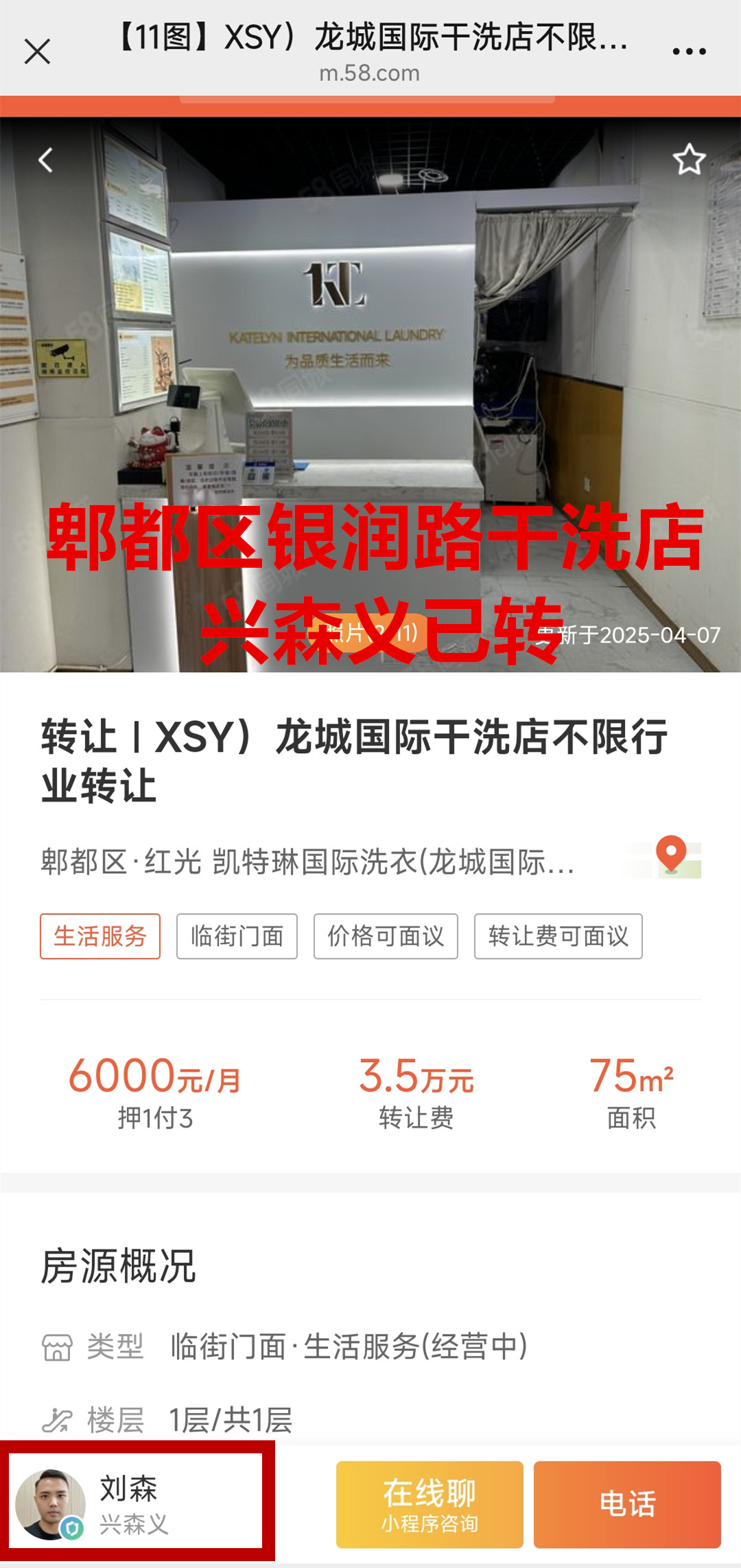The image size is (741, 1568).
Task: Select the 生活服务 tag
Action: point(100,936)
